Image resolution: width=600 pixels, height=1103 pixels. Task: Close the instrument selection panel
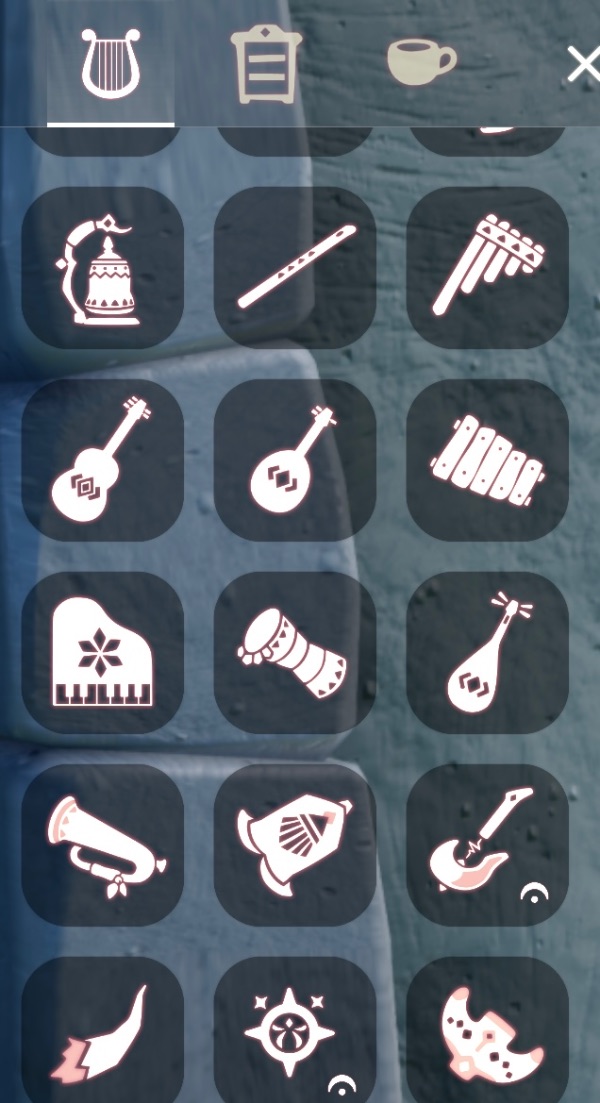point(583,65)
